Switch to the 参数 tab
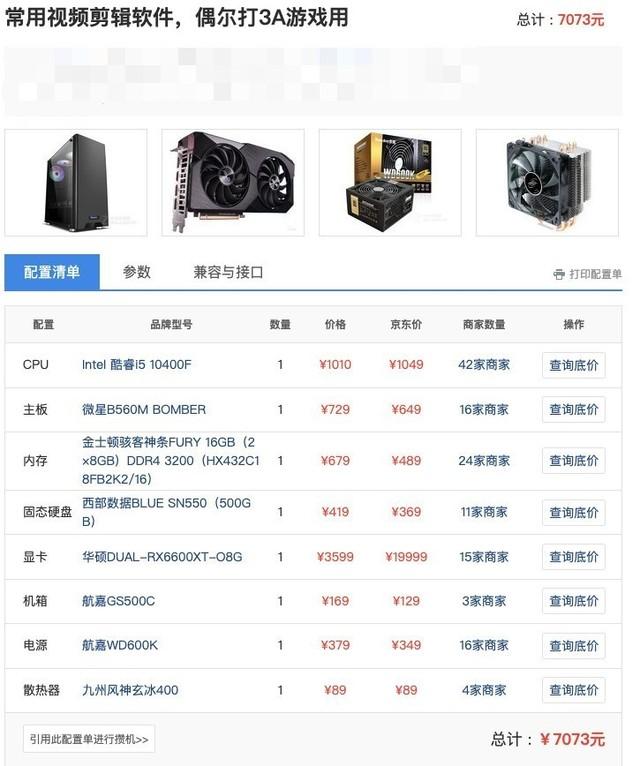Image resolution: width=640 pixels, height=766 pixels. [x=137, y=272]
